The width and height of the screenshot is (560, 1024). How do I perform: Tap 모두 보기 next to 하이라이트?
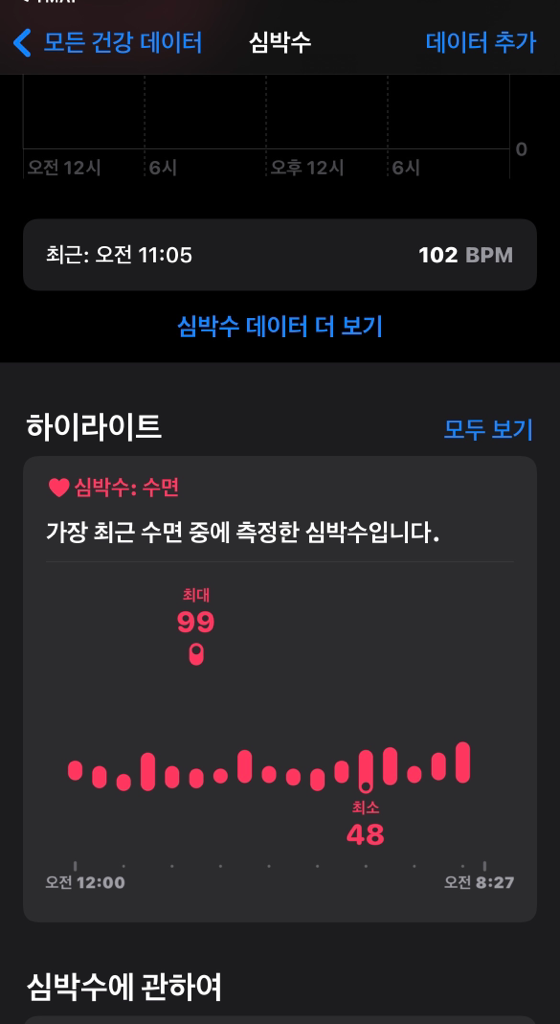click(x=488, y=429)
